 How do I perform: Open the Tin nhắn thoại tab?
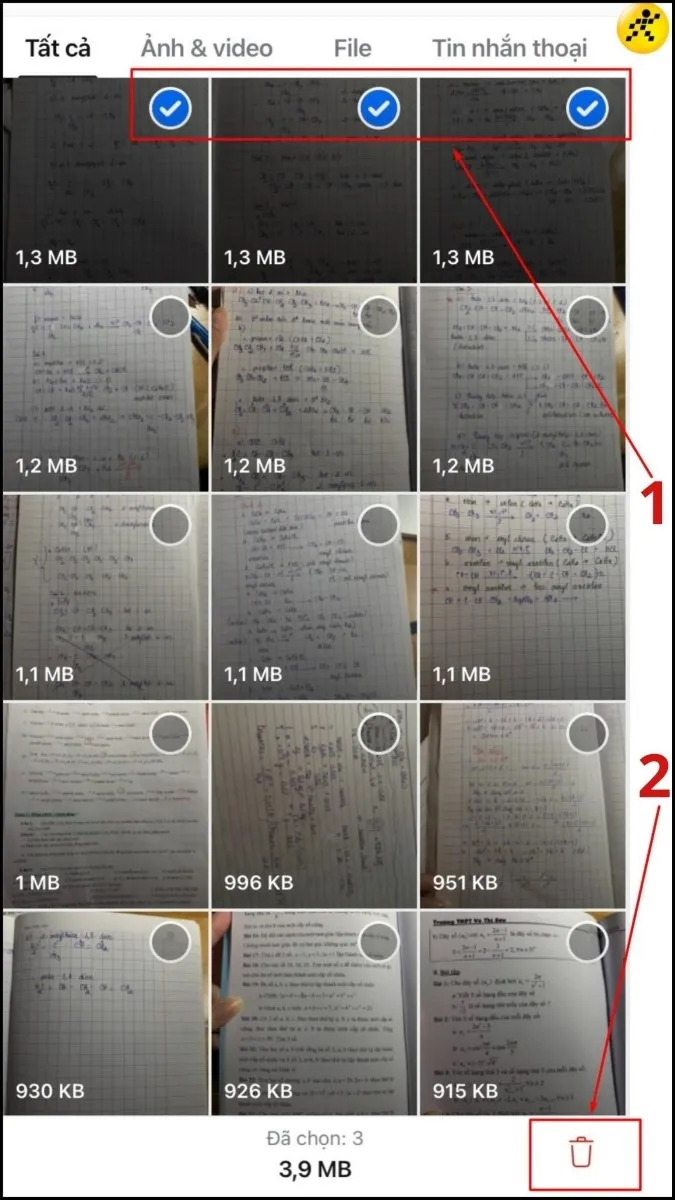click(509, 47)
